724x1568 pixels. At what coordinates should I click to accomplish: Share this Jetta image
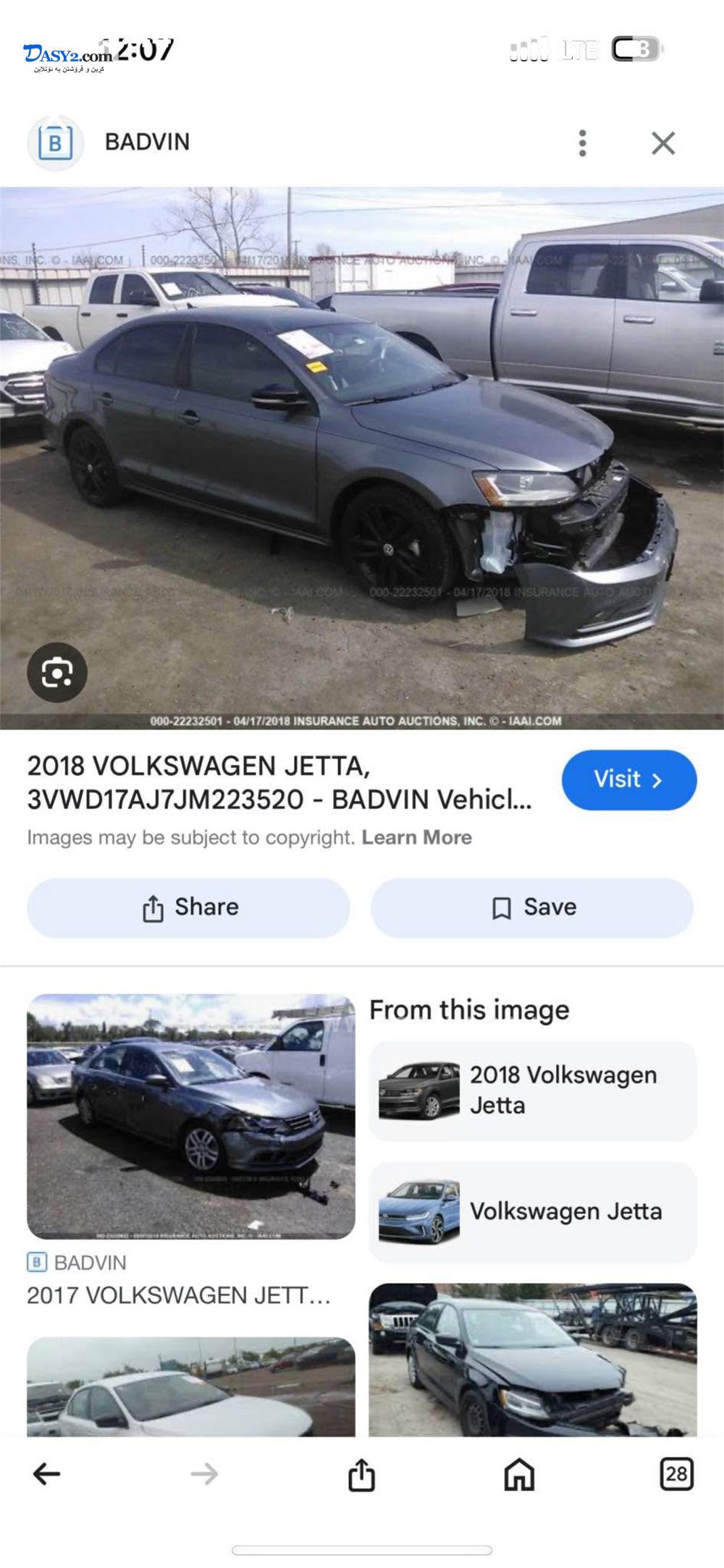pos(188,907)
